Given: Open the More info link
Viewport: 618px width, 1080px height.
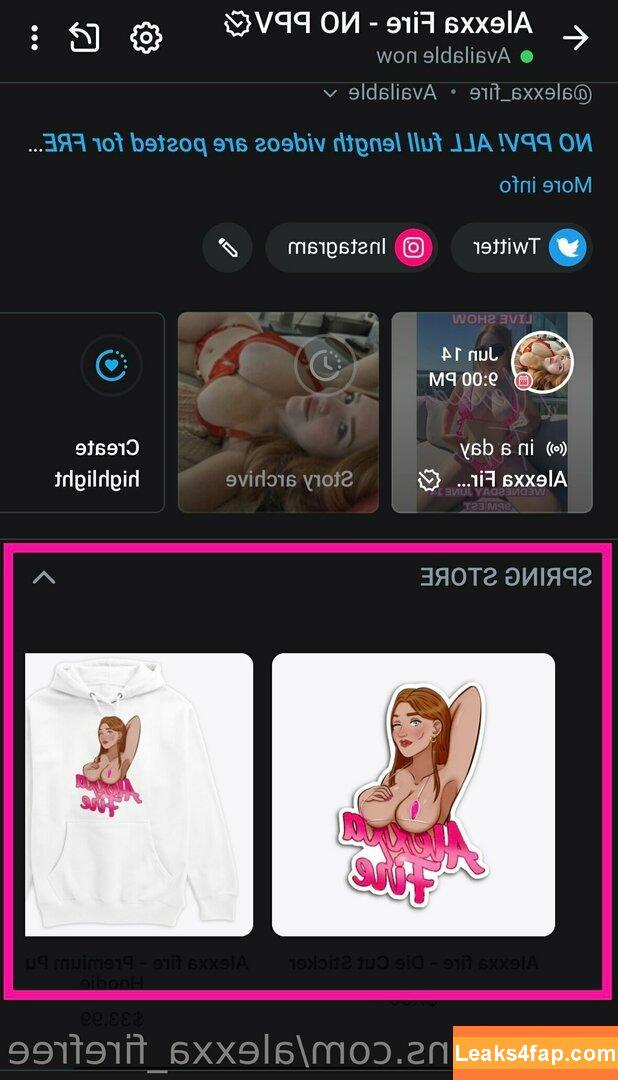Looking at the screenshot, I should click(546, 185).
